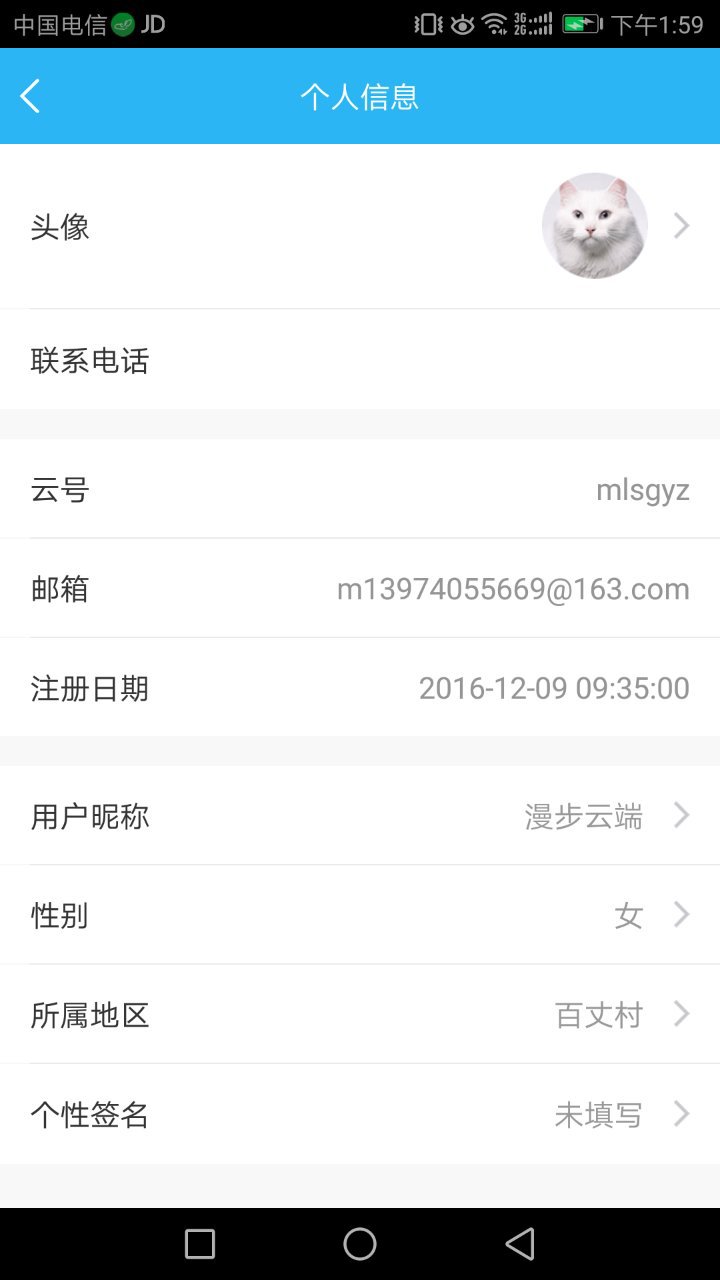The image size is (720, 1280).
Task: Open recent apps with the square button
Action: coord(200,1244)
